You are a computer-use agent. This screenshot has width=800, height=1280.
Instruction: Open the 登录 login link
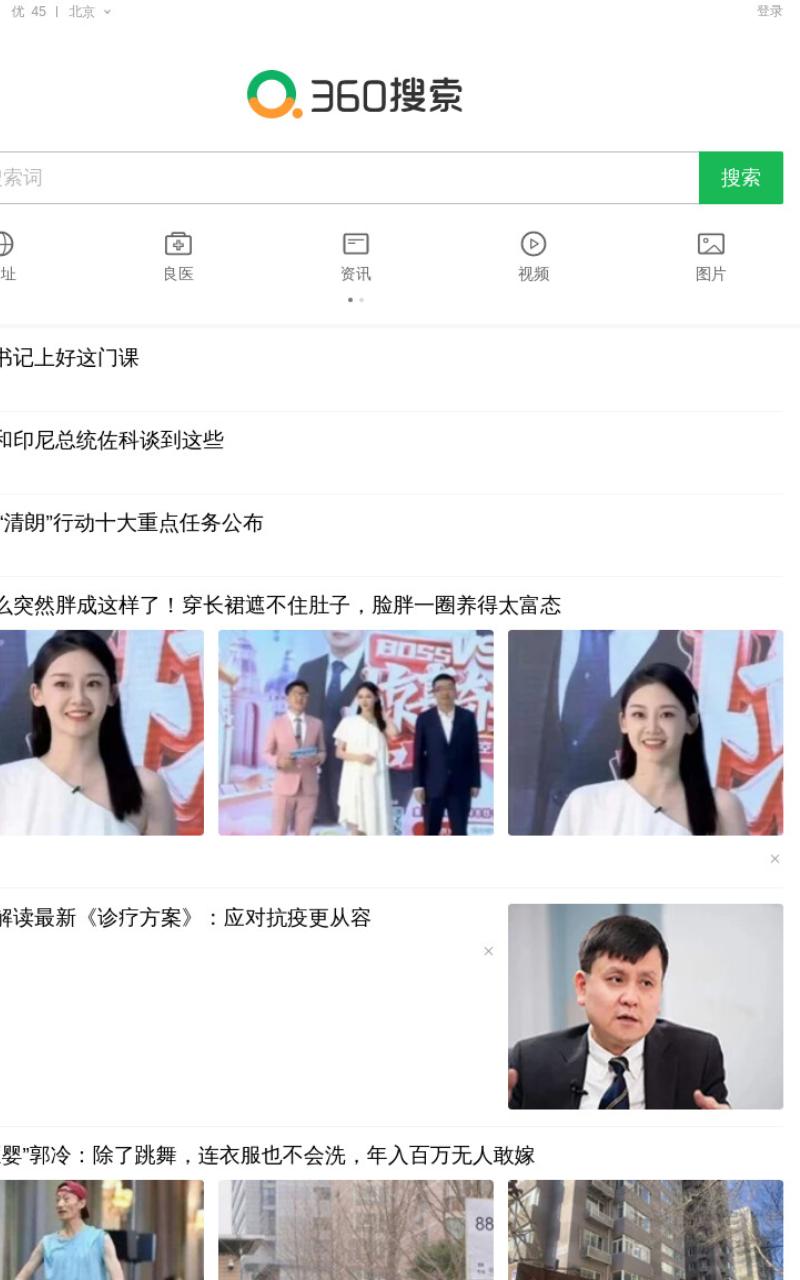(769, 11)
